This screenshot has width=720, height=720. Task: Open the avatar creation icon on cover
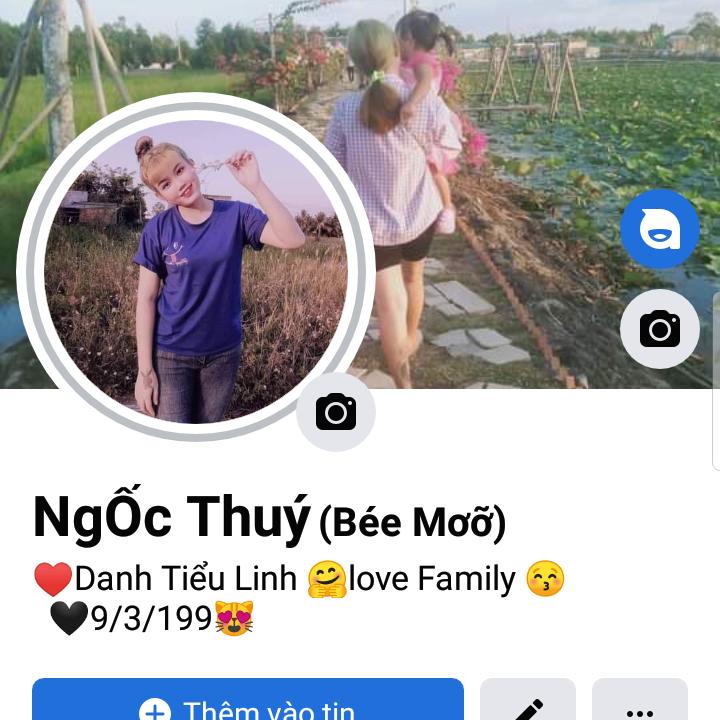pyautogui.click(x=660, y=229)
